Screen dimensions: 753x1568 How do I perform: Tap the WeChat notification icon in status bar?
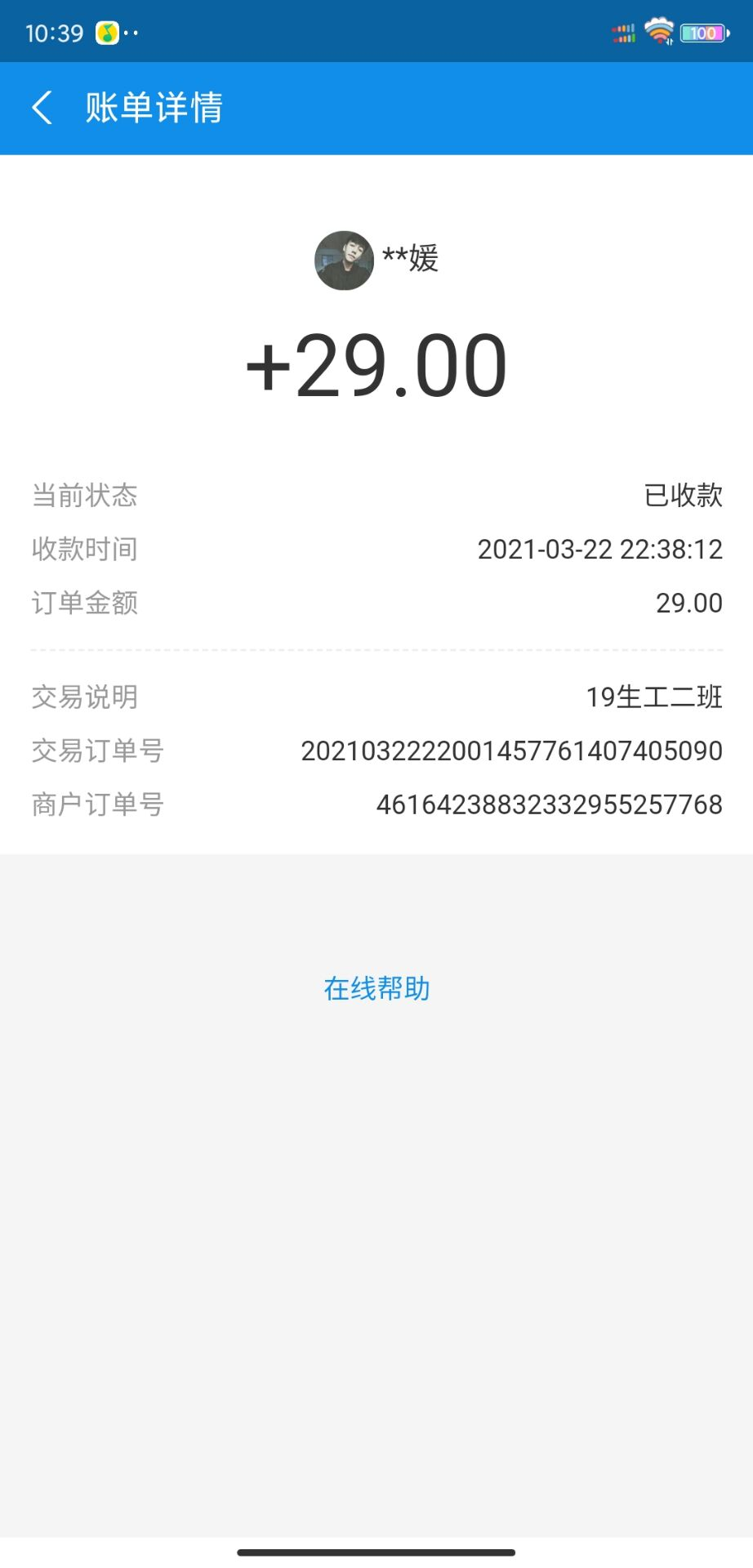pos(109,32)
